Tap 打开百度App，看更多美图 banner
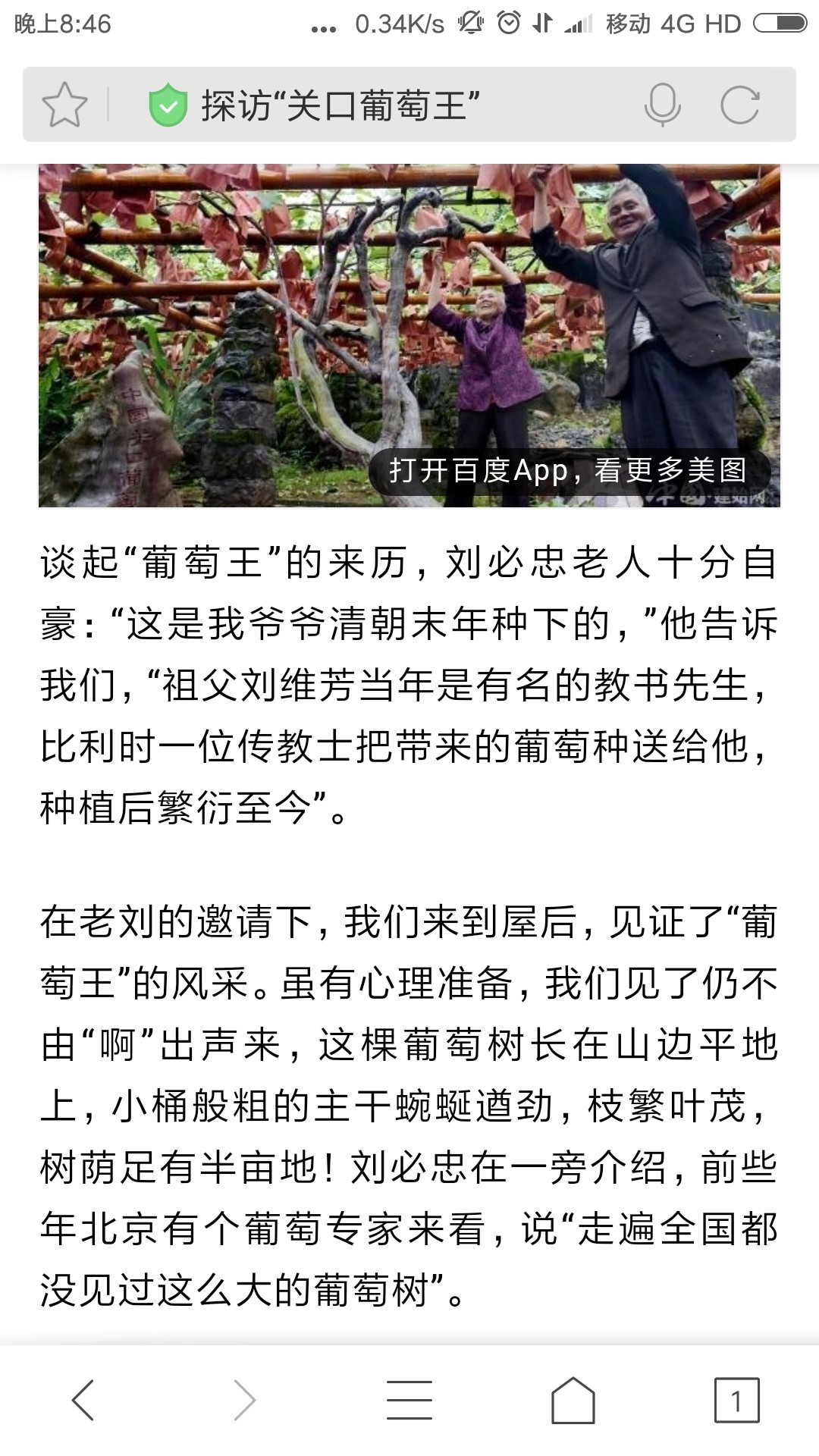 (569, 471)
